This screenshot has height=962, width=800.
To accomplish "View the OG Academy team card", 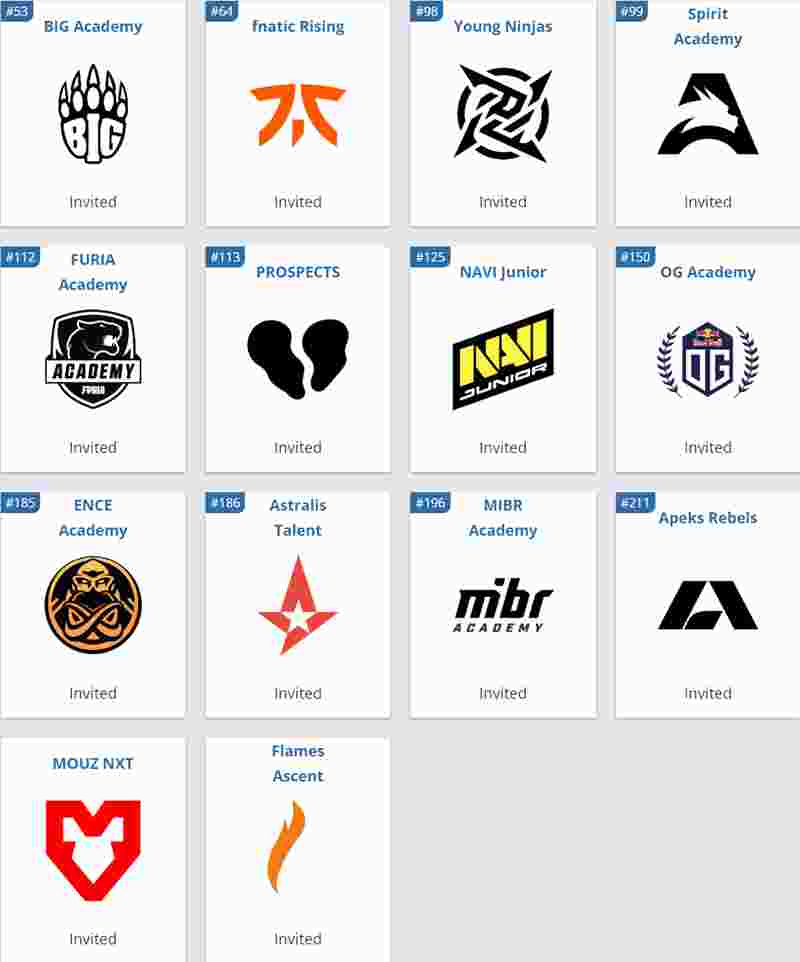I will point(708,360).
